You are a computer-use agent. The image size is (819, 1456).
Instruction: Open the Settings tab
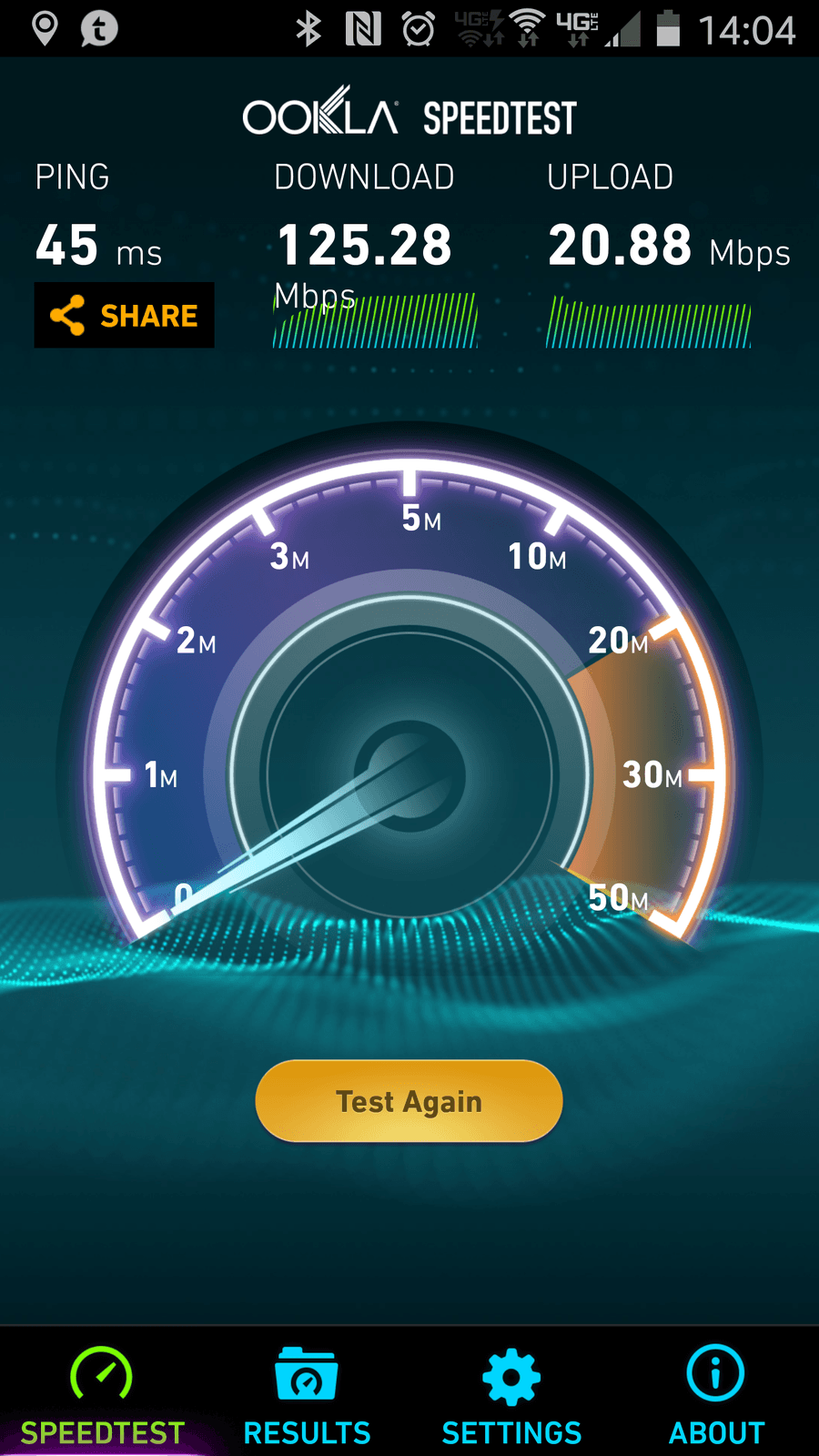511,1394
